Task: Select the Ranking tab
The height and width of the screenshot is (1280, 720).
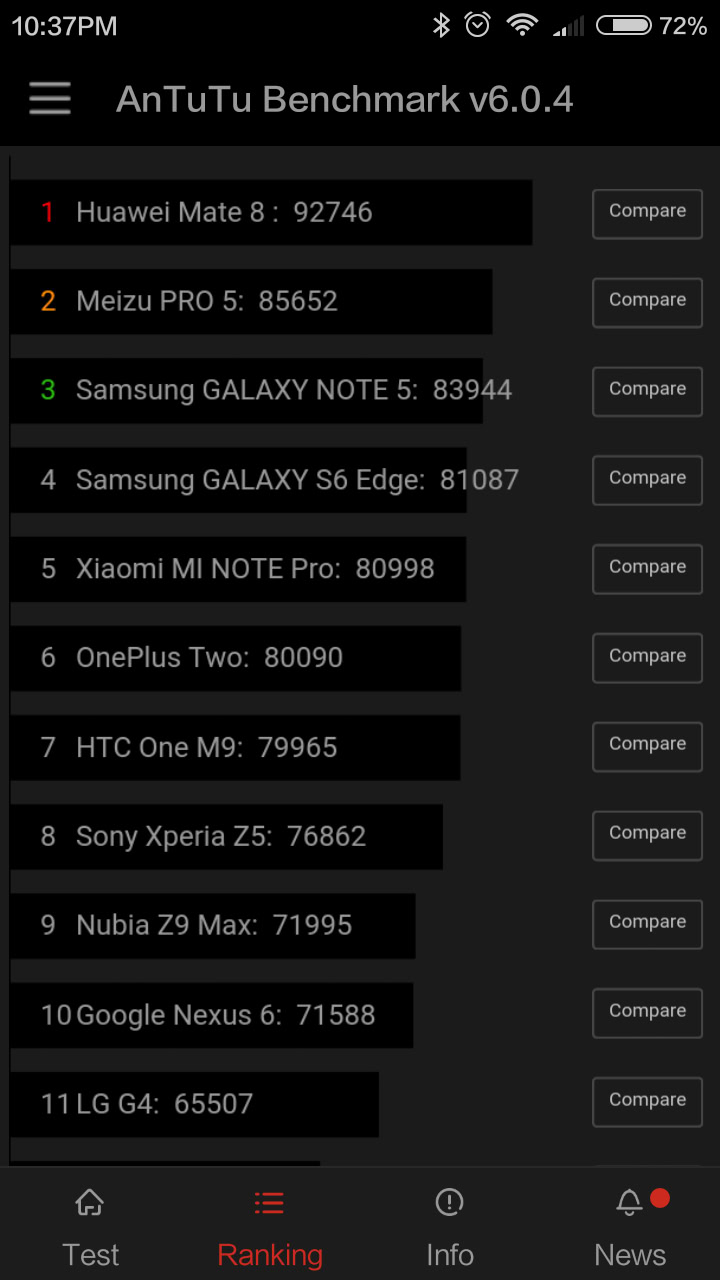Action: tap(270, 1226)
